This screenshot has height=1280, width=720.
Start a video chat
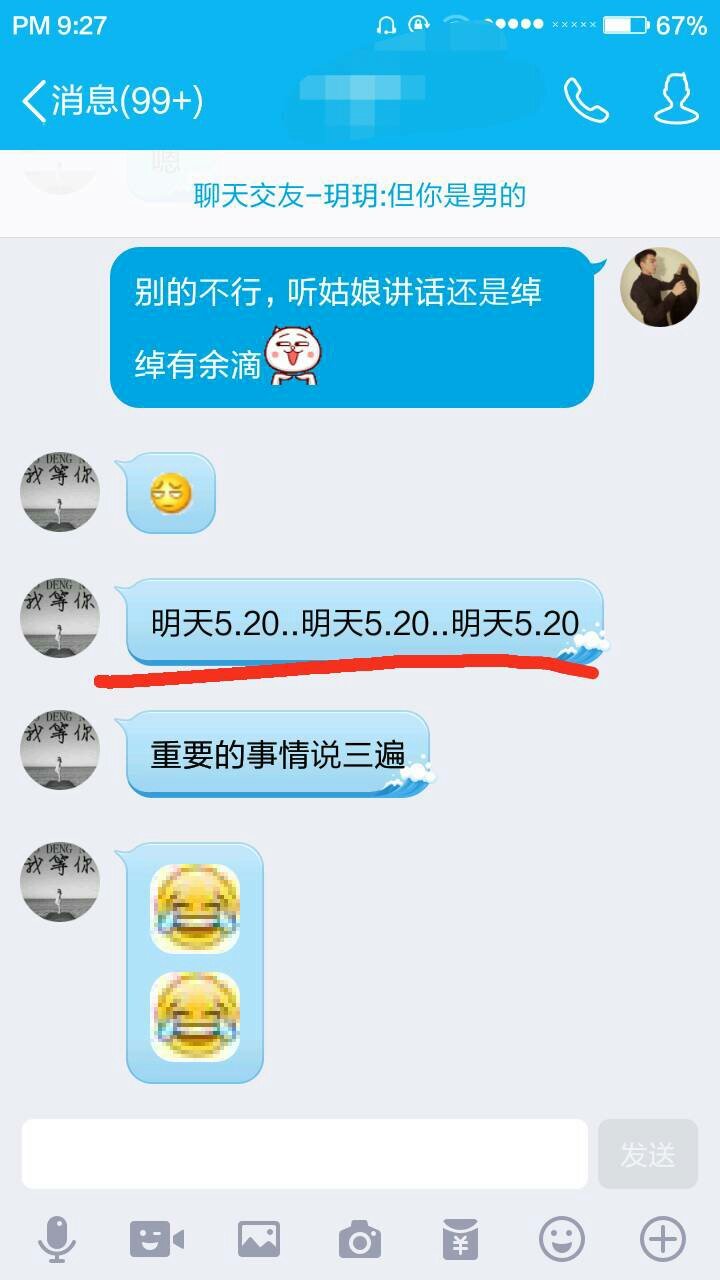(157, 1240)
